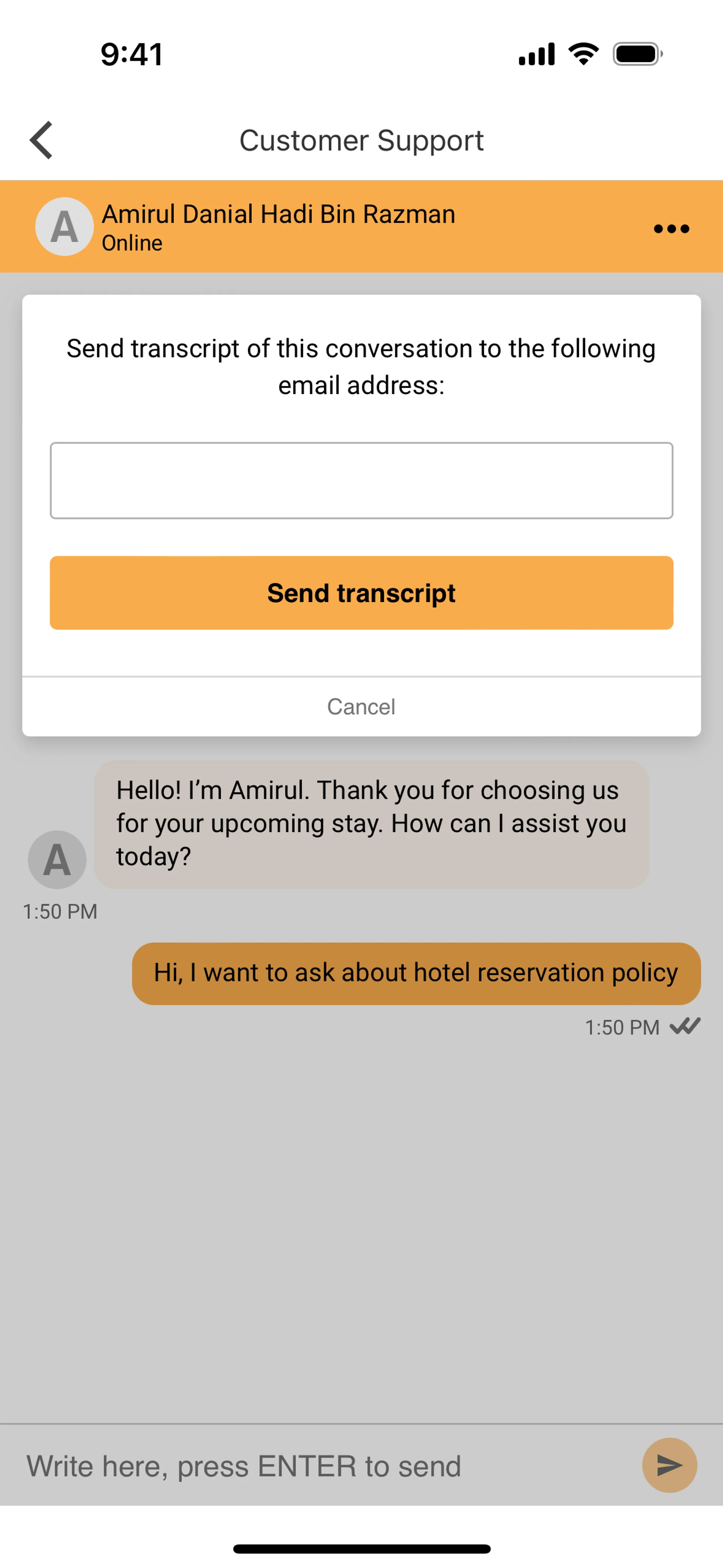
Task: Tap the Send transcript button
Action: pyautogui.click(x=361, y=593)
